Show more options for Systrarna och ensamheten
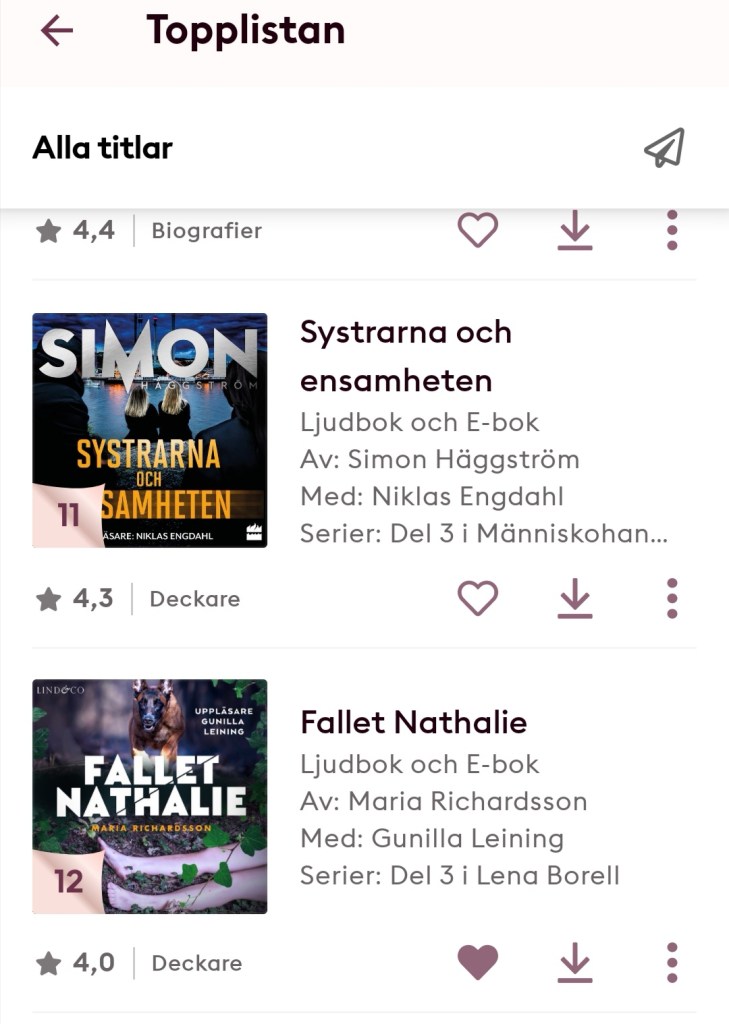Screen dimensions: 729x1024 [x=672, y=599]
